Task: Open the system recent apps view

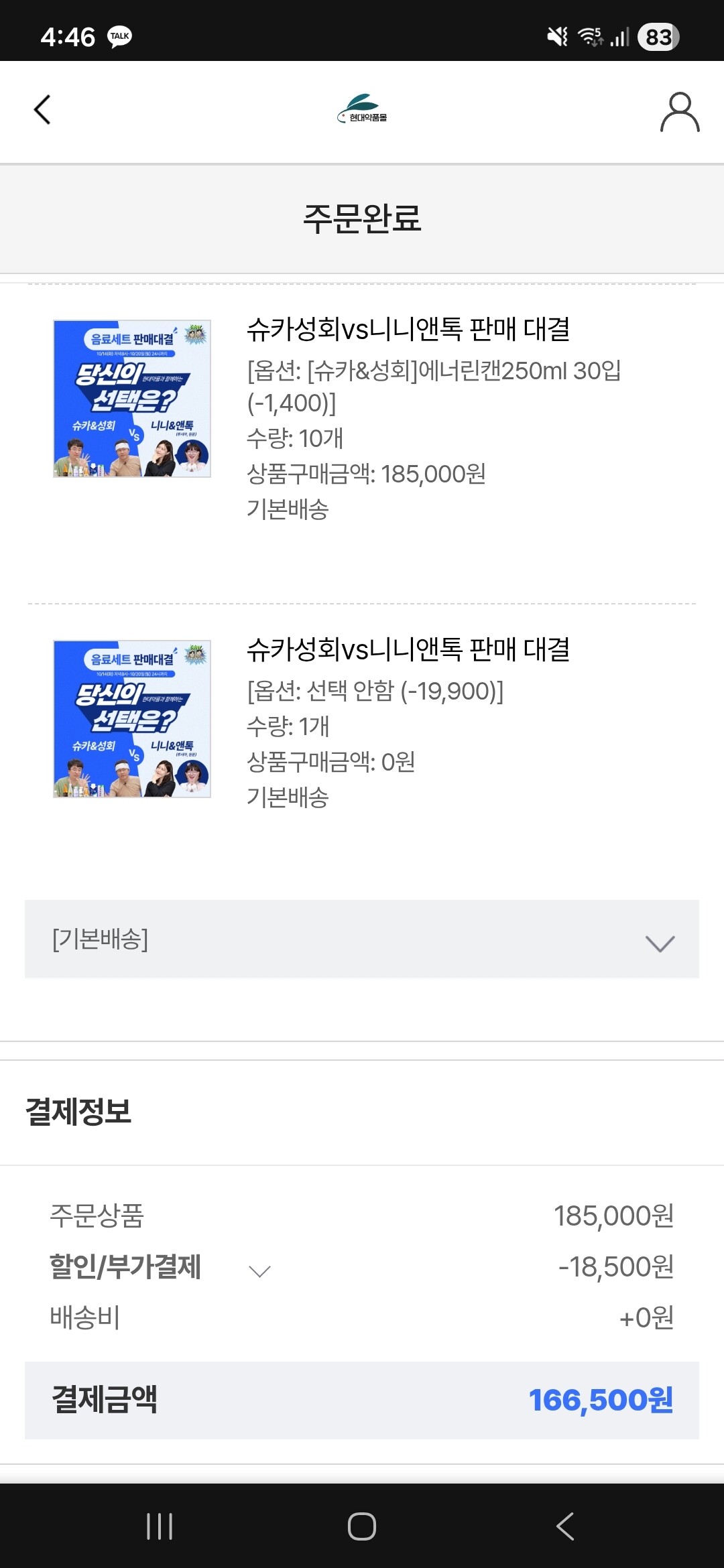Action: click(160, 1526)
